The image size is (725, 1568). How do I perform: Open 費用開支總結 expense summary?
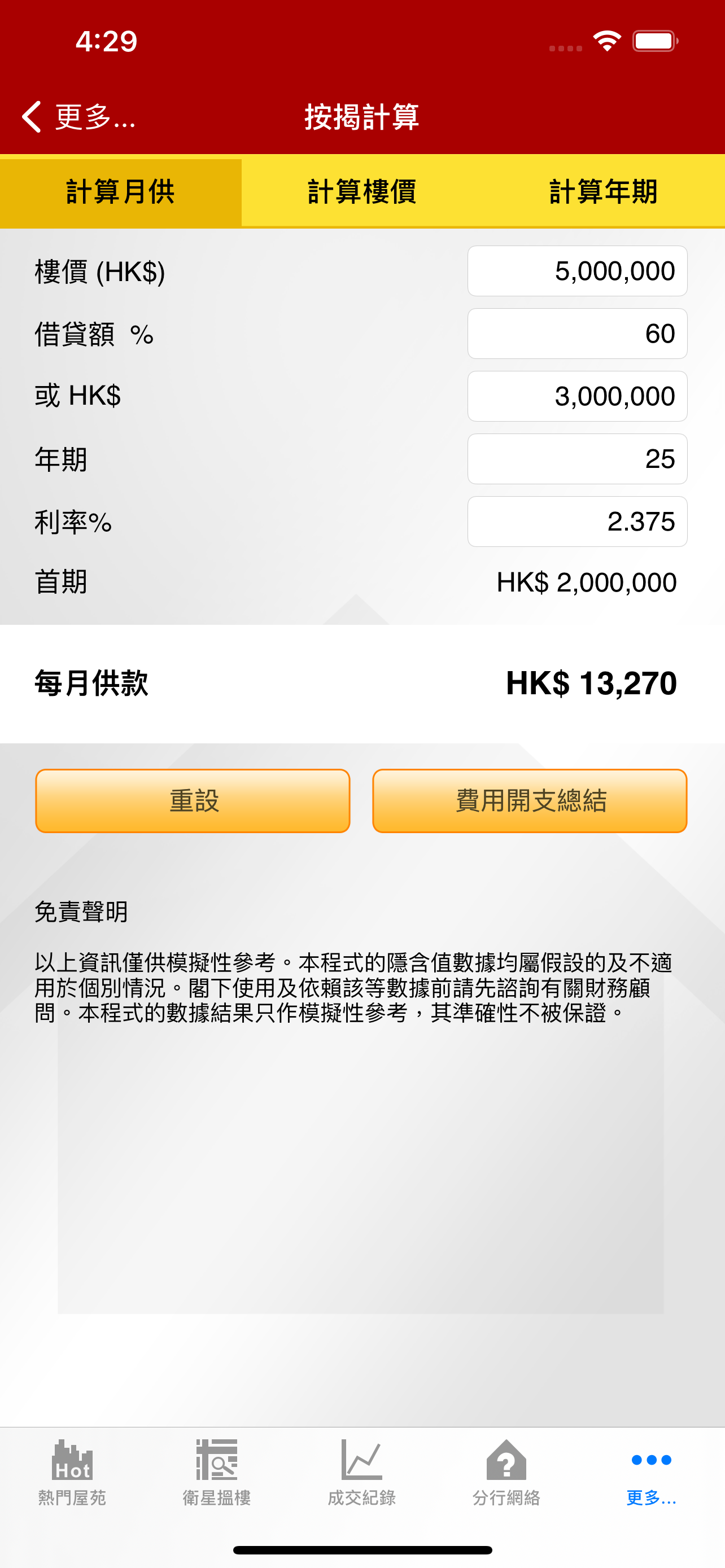point(530,800)
